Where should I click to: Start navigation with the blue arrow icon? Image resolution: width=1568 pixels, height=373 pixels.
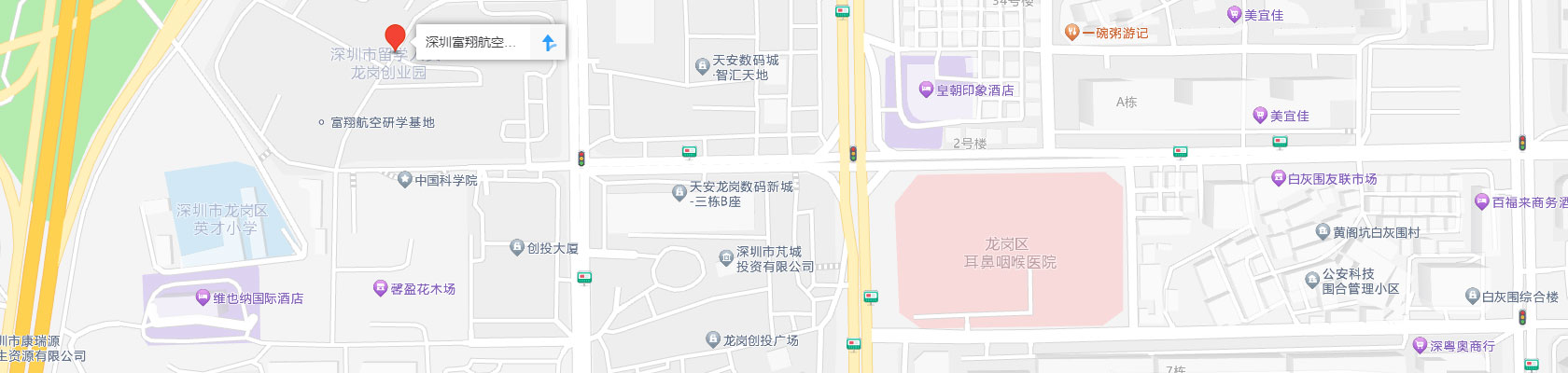pyautogui.click(x=549, y=42)
